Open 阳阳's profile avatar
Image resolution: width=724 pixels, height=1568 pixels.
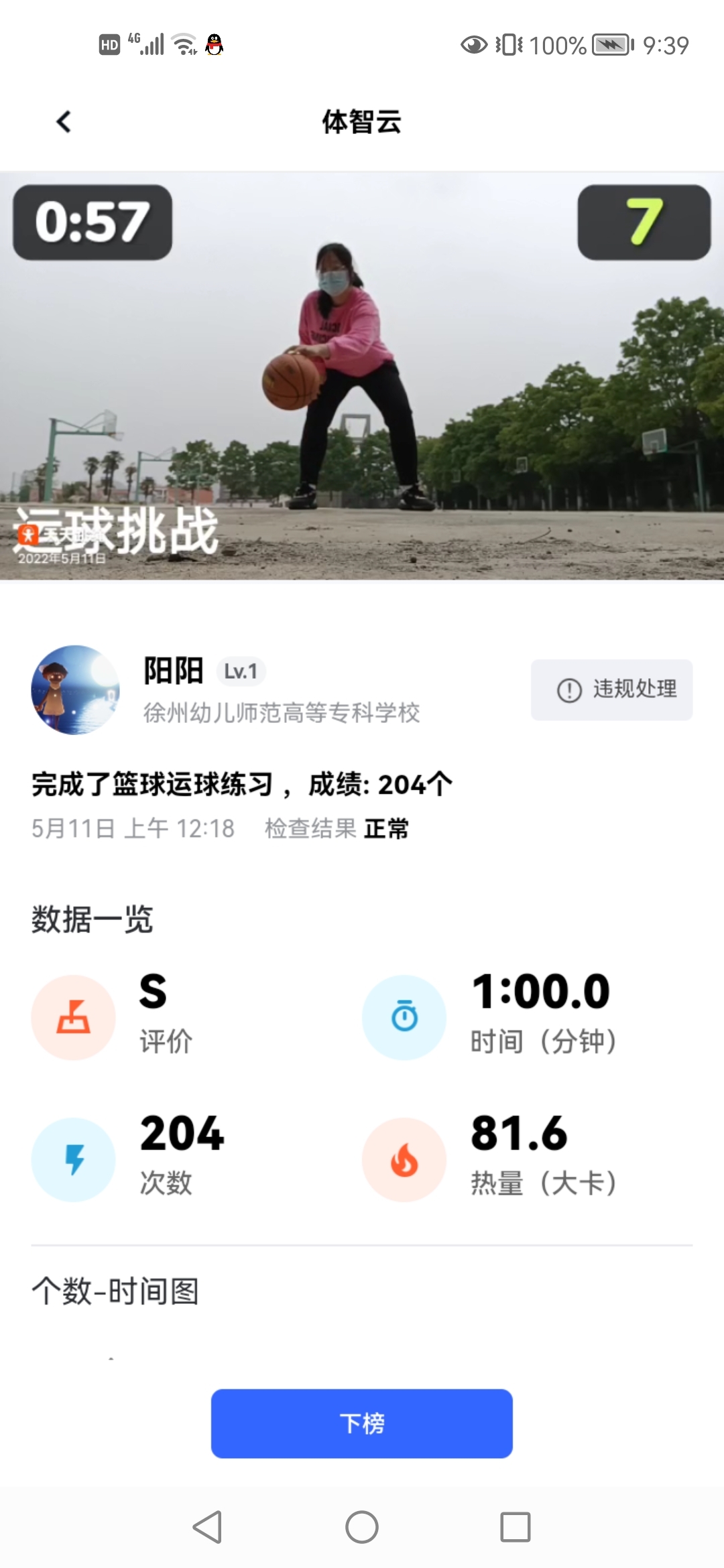(x=75, y=690)
